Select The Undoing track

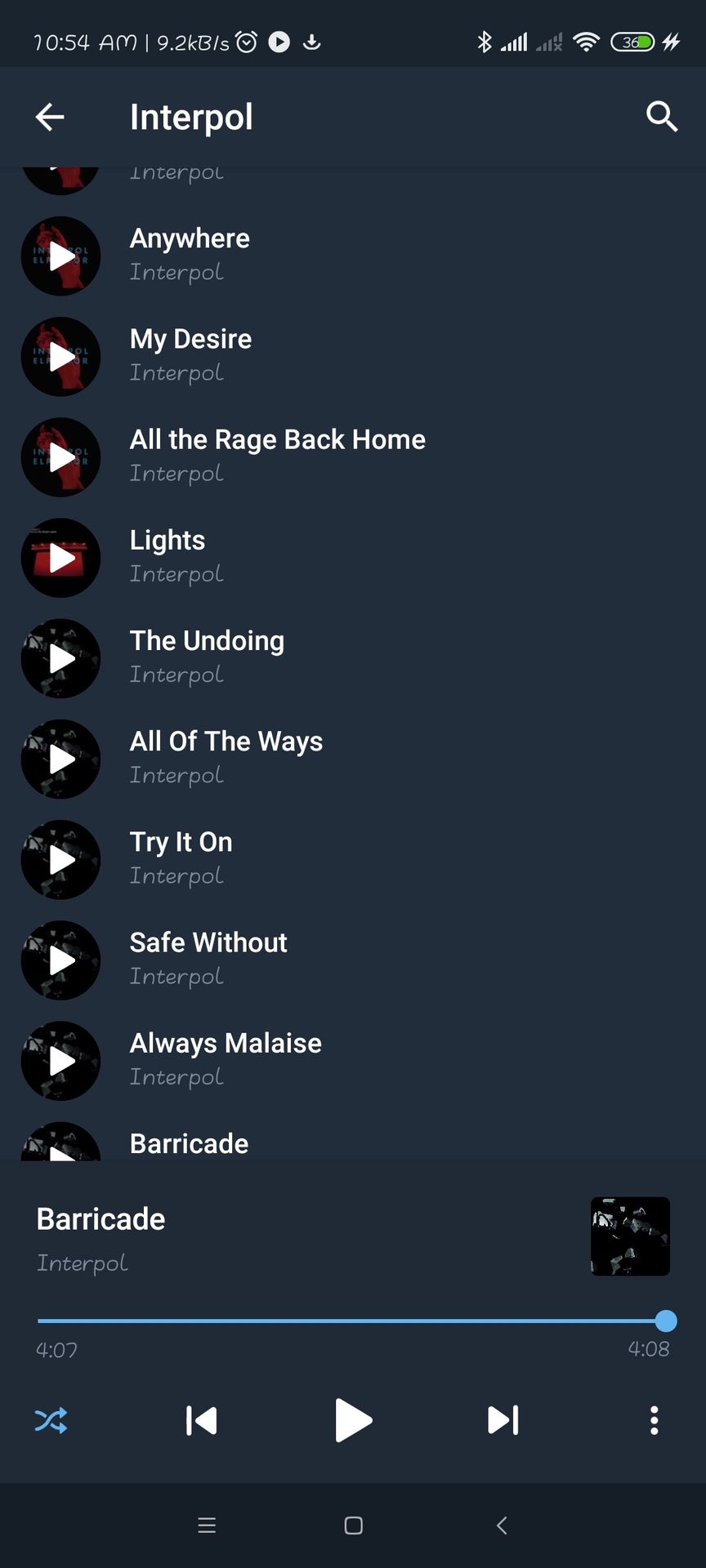(353, 658)
